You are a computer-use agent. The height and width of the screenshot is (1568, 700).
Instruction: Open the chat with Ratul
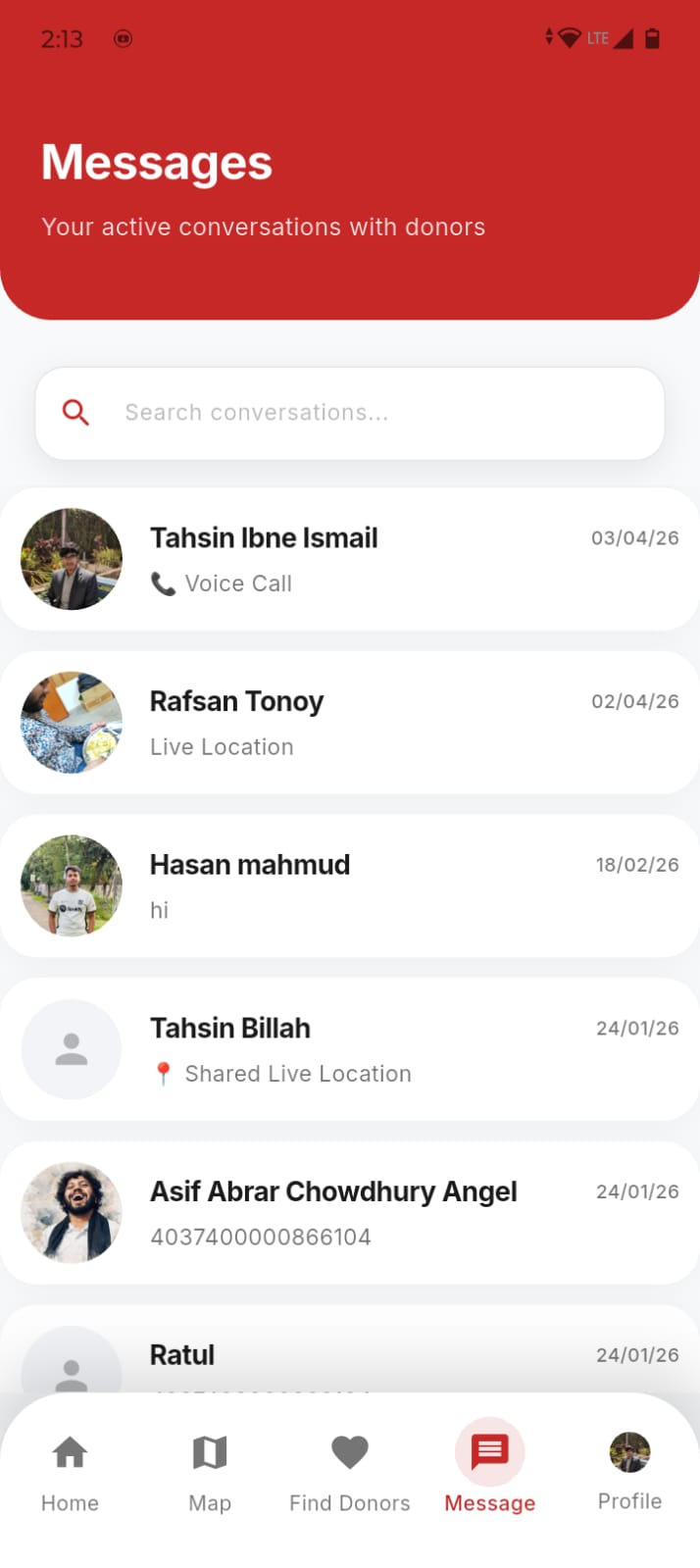click(350, 1356)
